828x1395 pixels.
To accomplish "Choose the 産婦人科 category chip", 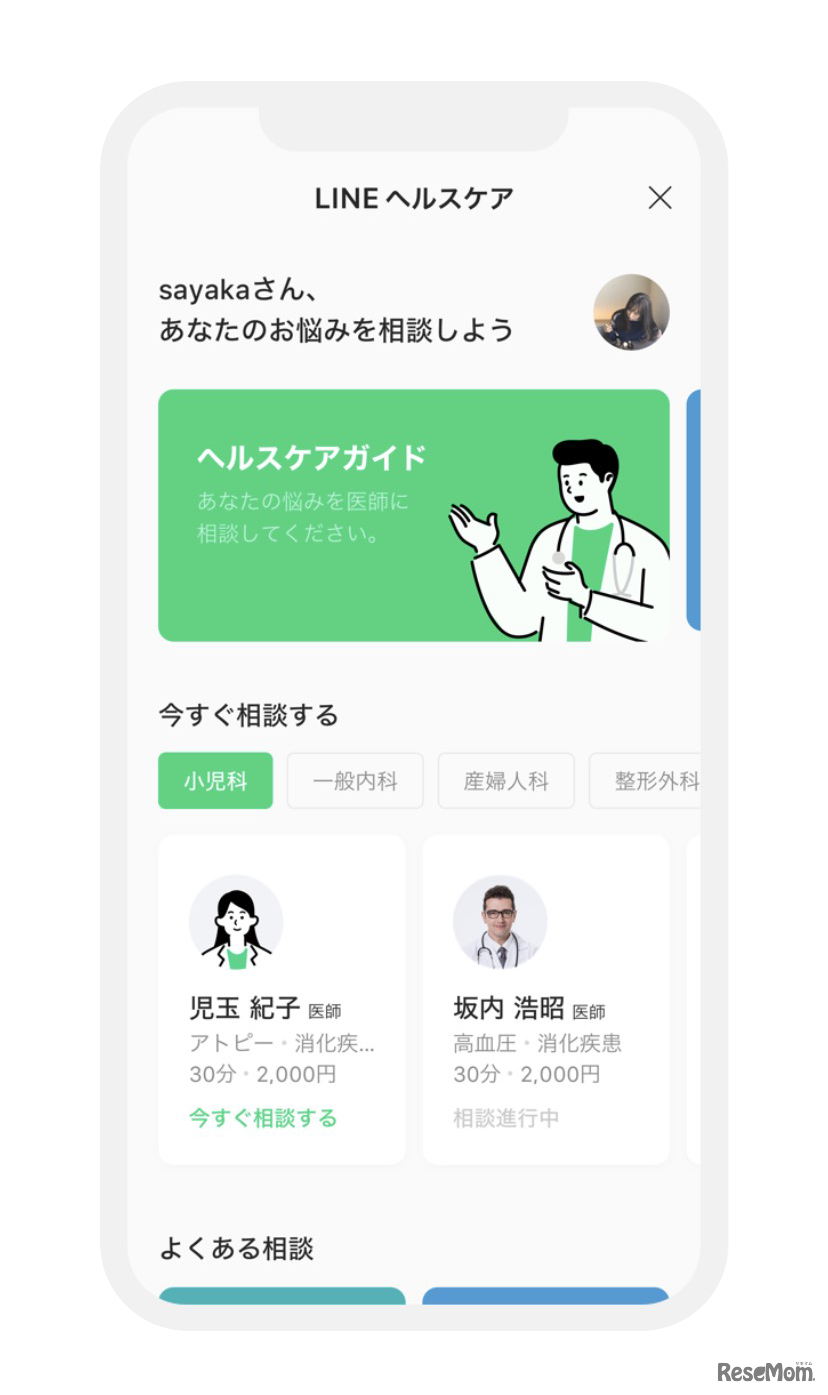I will (x=506, y=781).
